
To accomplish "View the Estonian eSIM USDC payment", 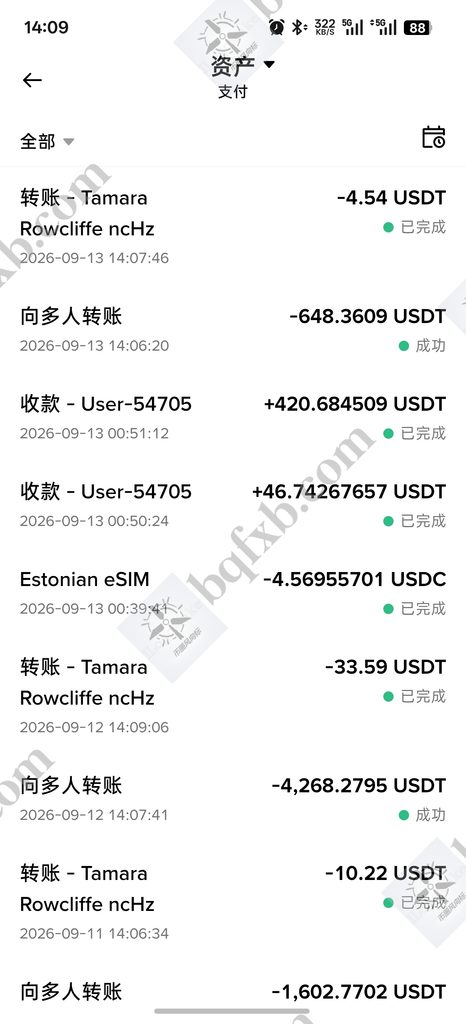I will [x=233, y=593].
